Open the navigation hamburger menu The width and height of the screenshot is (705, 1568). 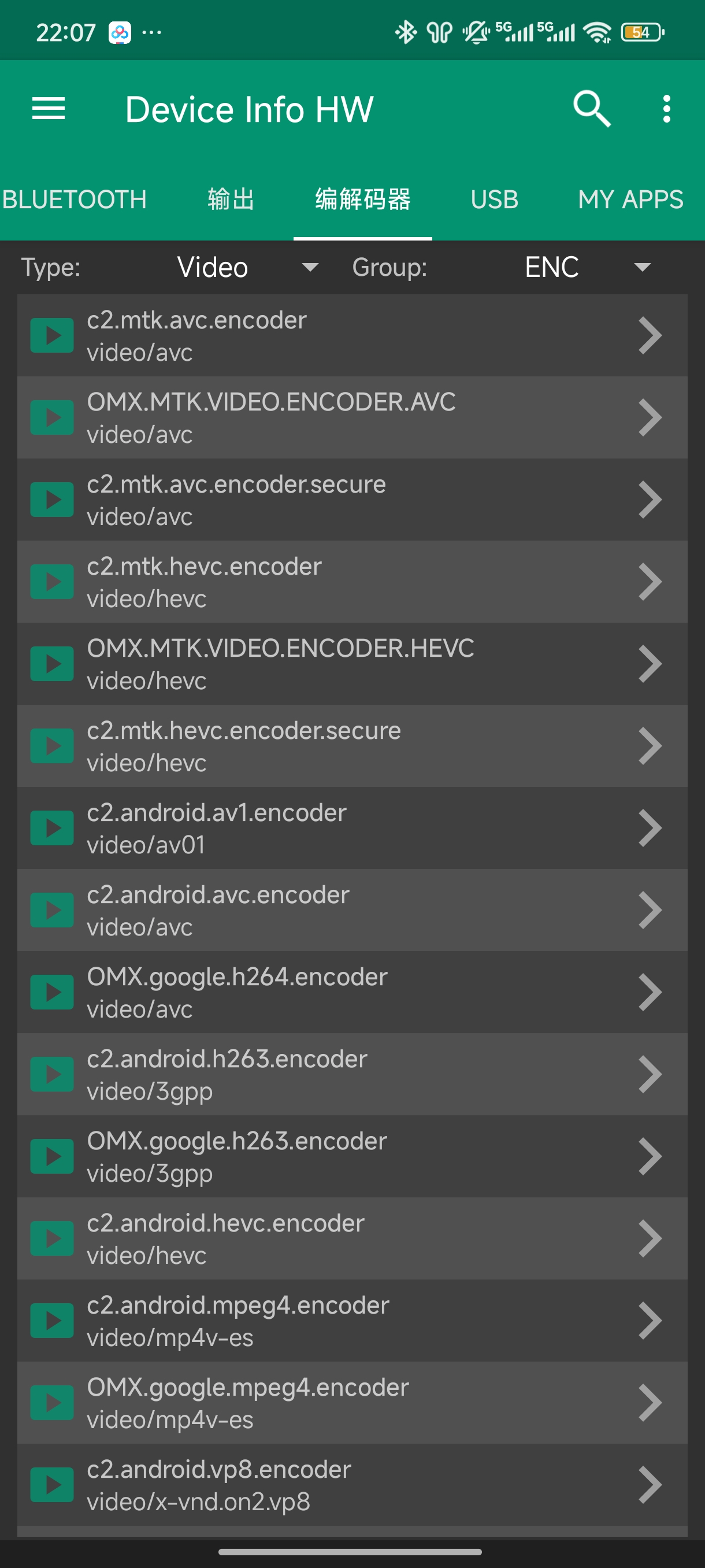49,109
